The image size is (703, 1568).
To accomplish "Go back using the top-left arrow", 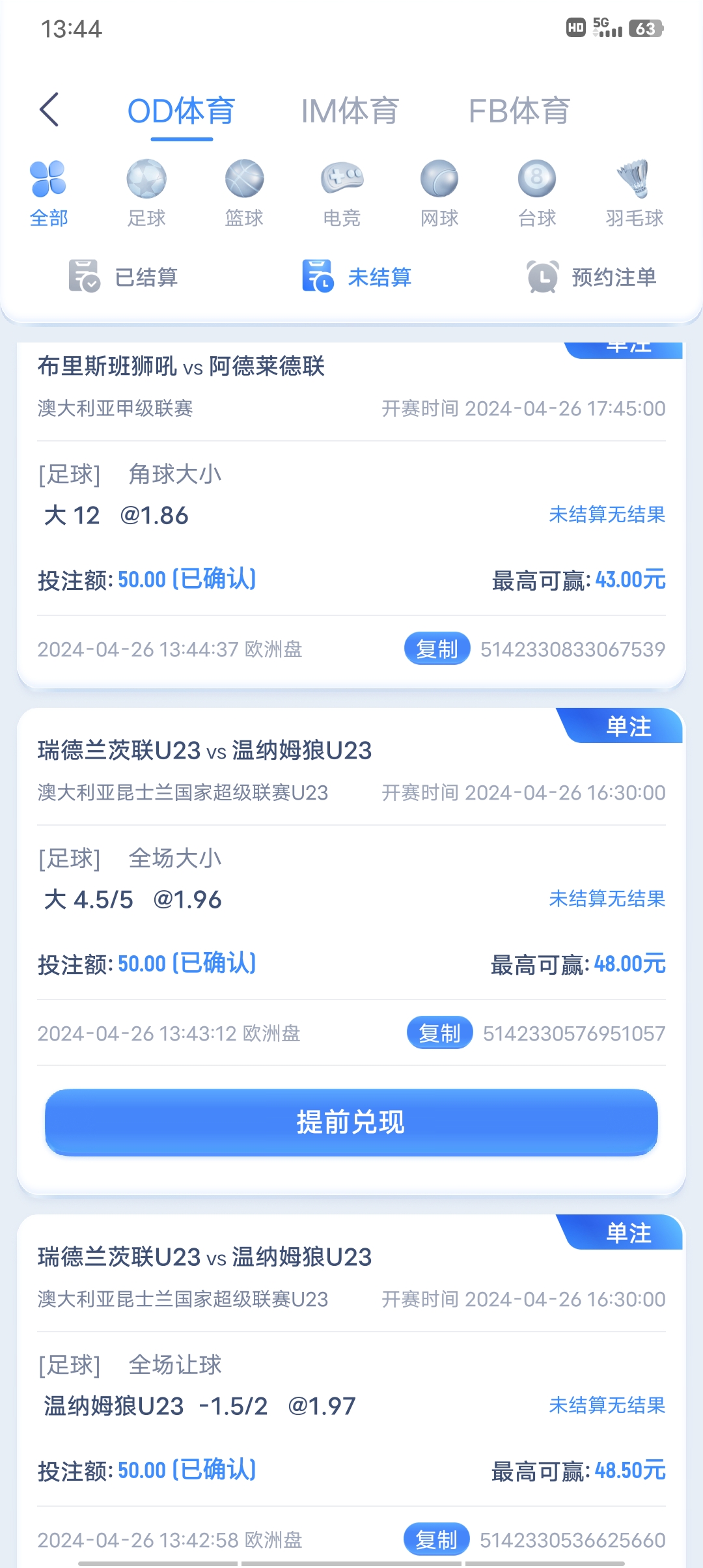I will click(x=49, y=109).
